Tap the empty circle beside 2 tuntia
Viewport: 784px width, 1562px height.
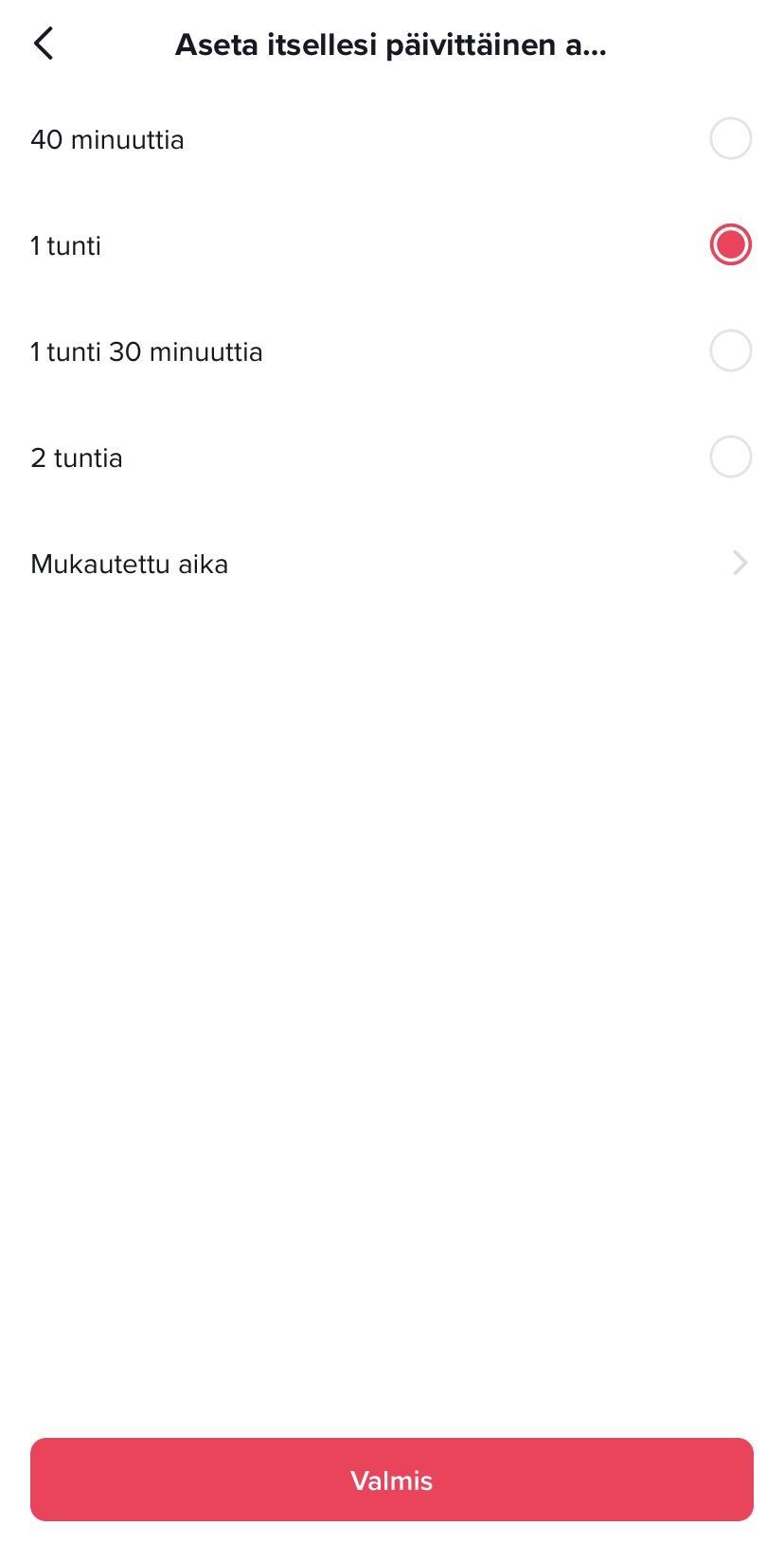730,458
